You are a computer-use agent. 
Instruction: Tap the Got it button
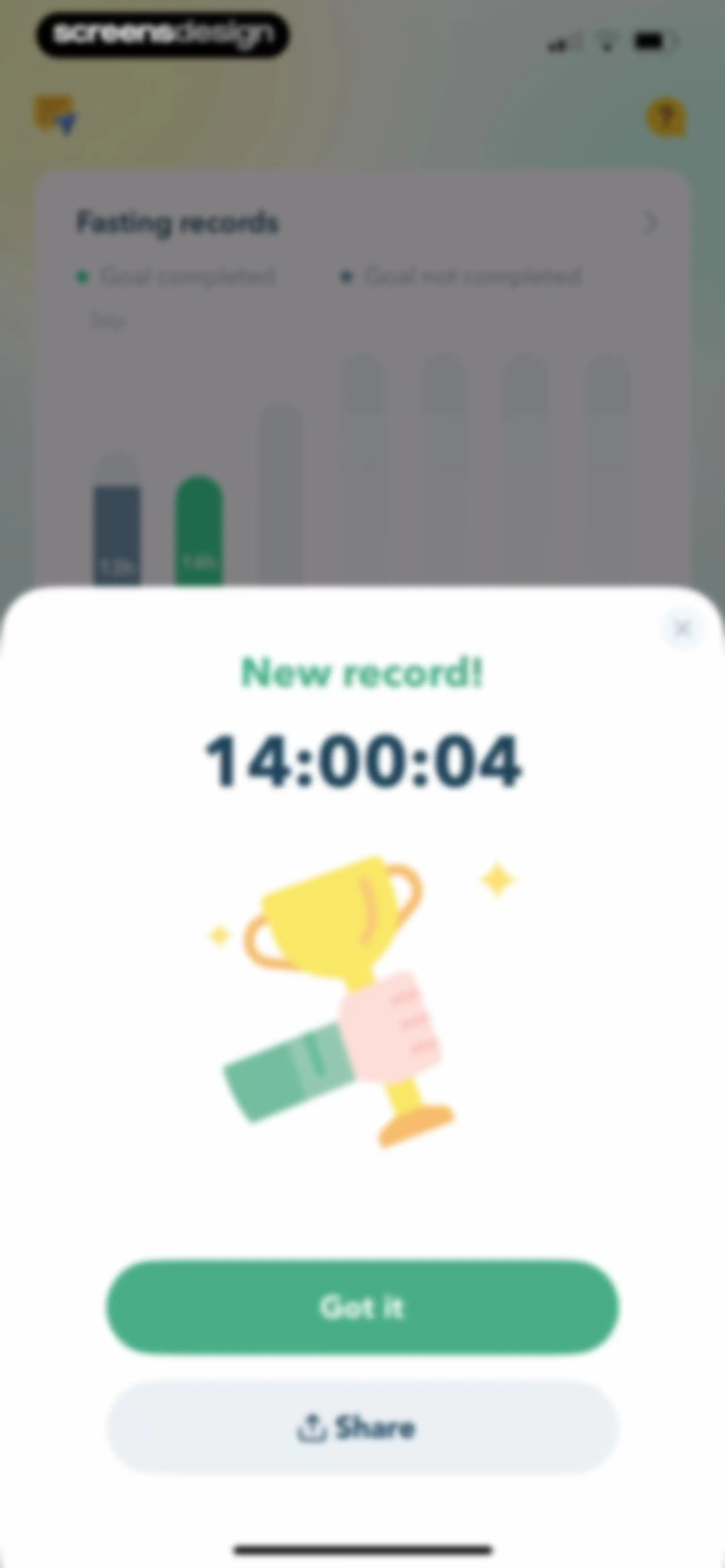362,1307
